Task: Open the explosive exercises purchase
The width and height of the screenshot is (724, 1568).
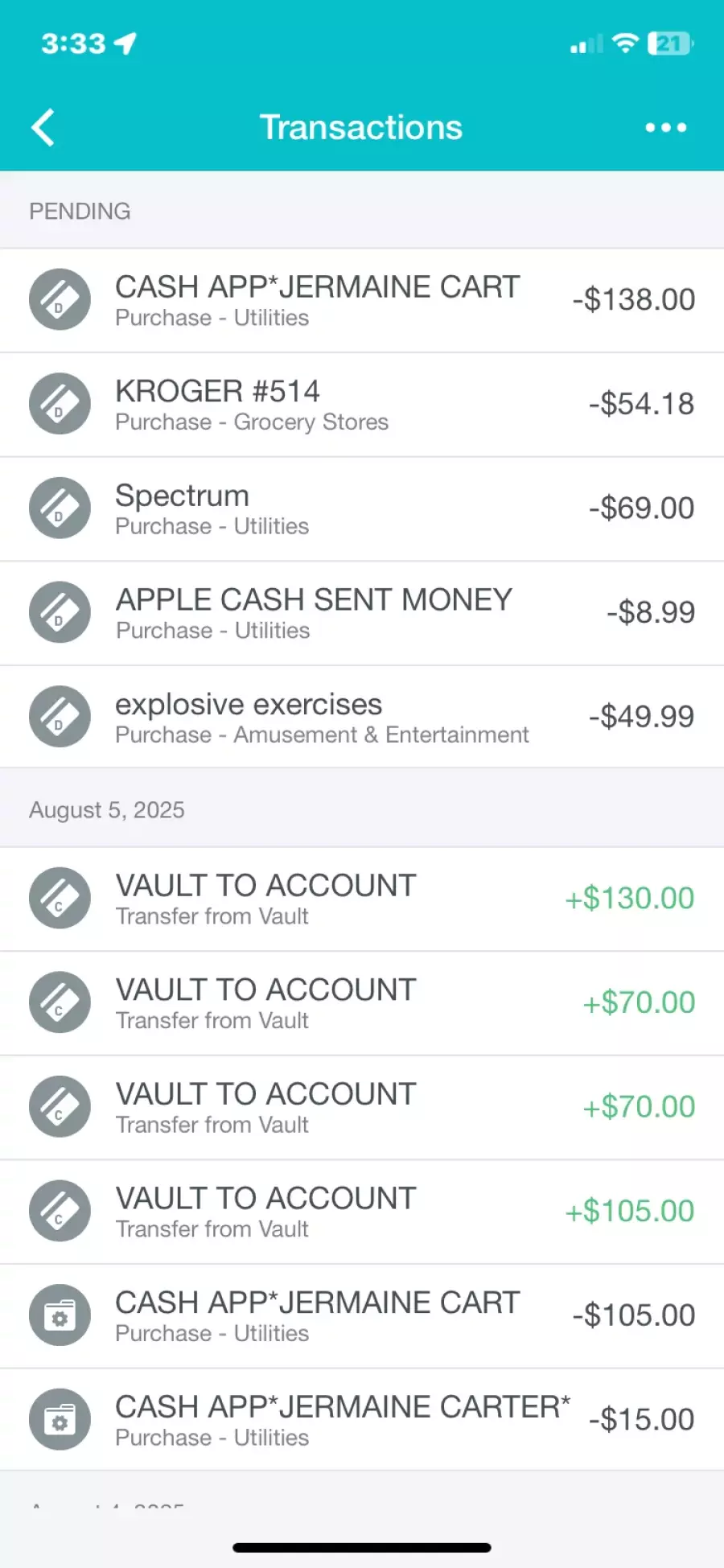Action: click(362, 717)
